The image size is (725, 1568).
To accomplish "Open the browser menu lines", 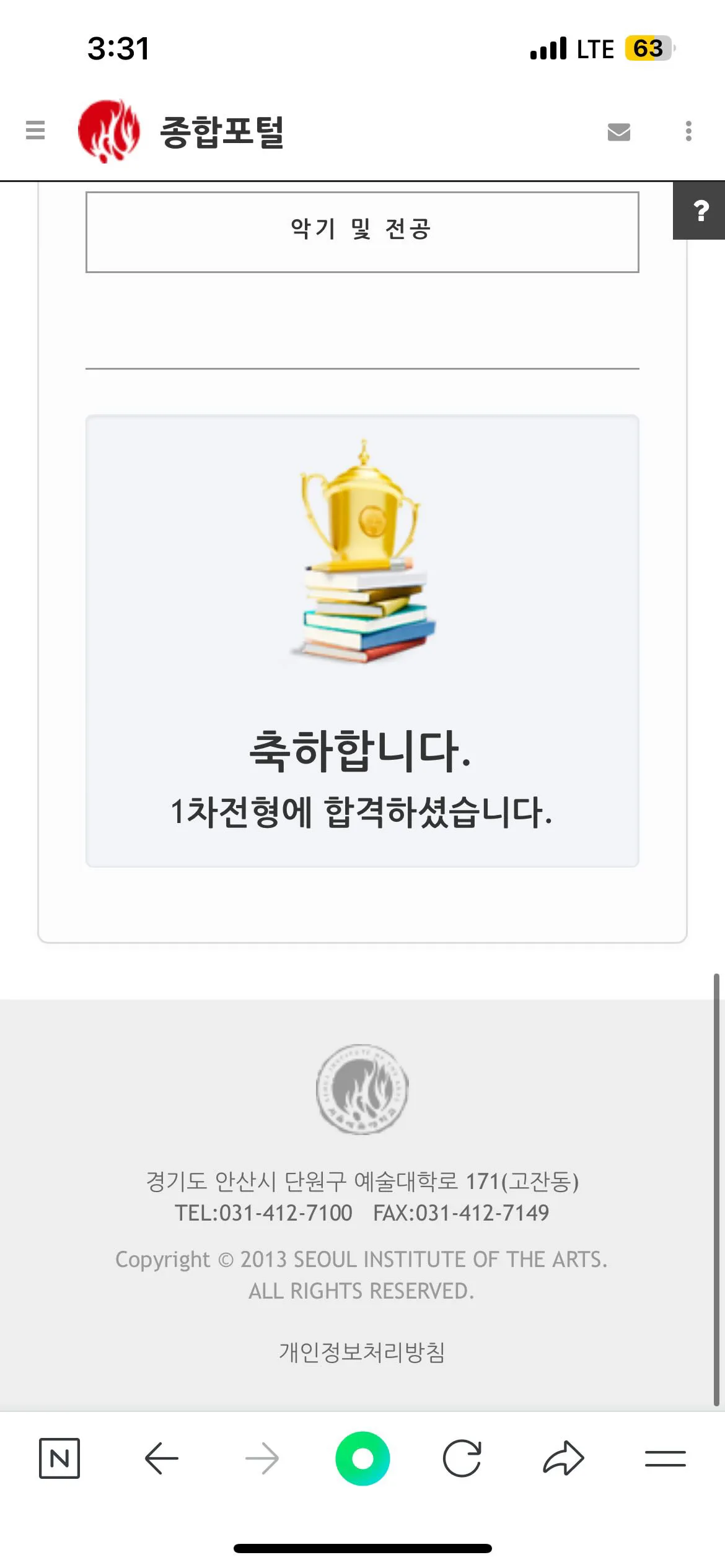I will 665,1458.
